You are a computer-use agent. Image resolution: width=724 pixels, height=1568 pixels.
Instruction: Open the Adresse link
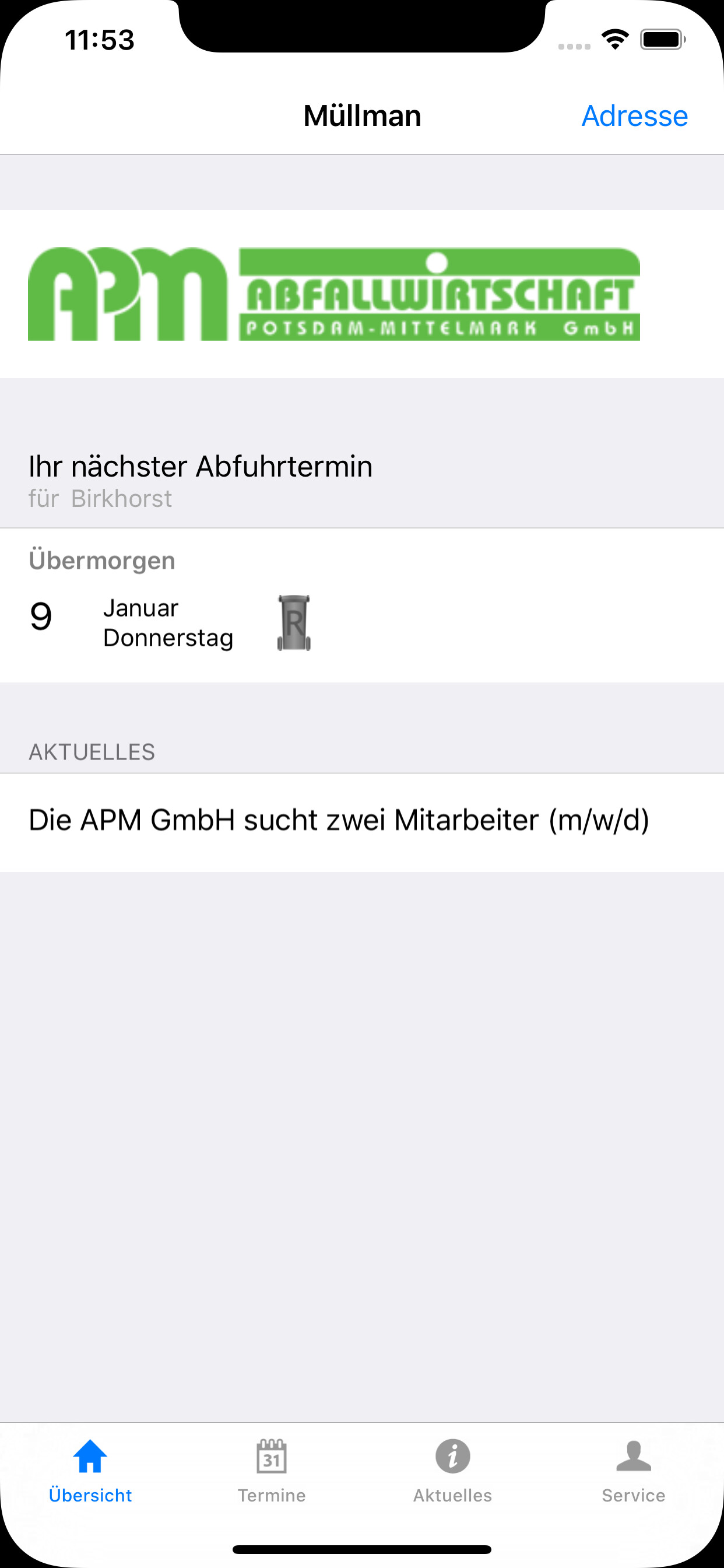coord(635,116)
